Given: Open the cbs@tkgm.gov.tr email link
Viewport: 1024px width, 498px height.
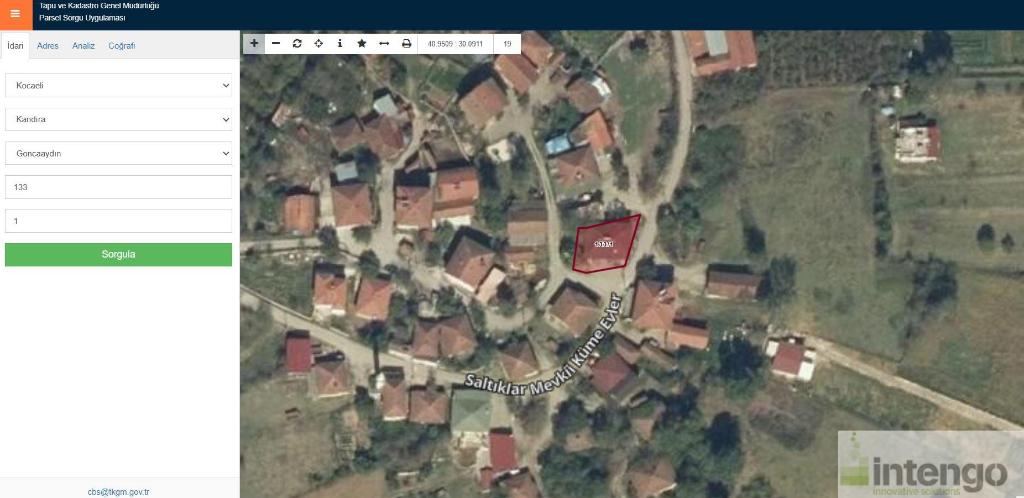Looking at the screenshot, I should 118,491.
